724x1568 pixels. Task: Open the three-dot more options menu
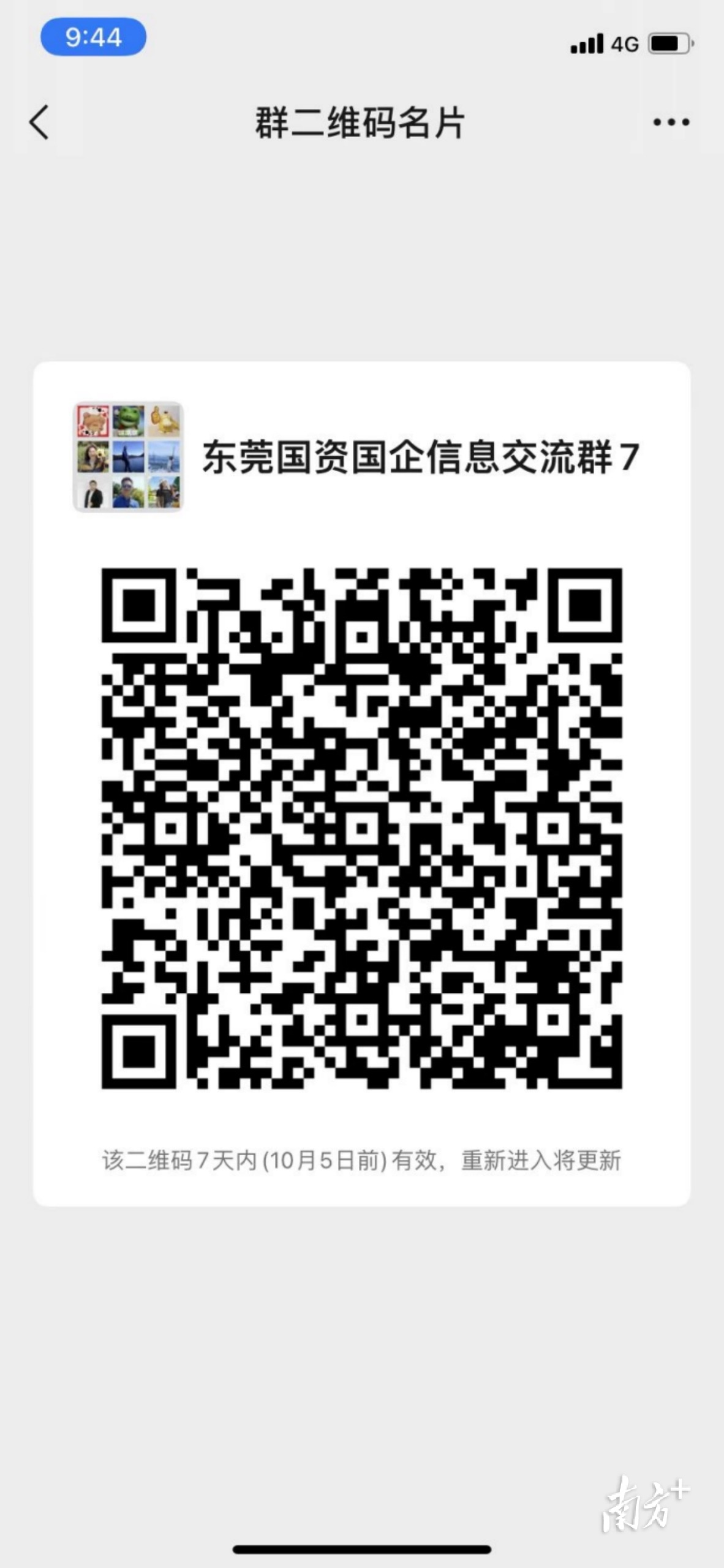671,123
